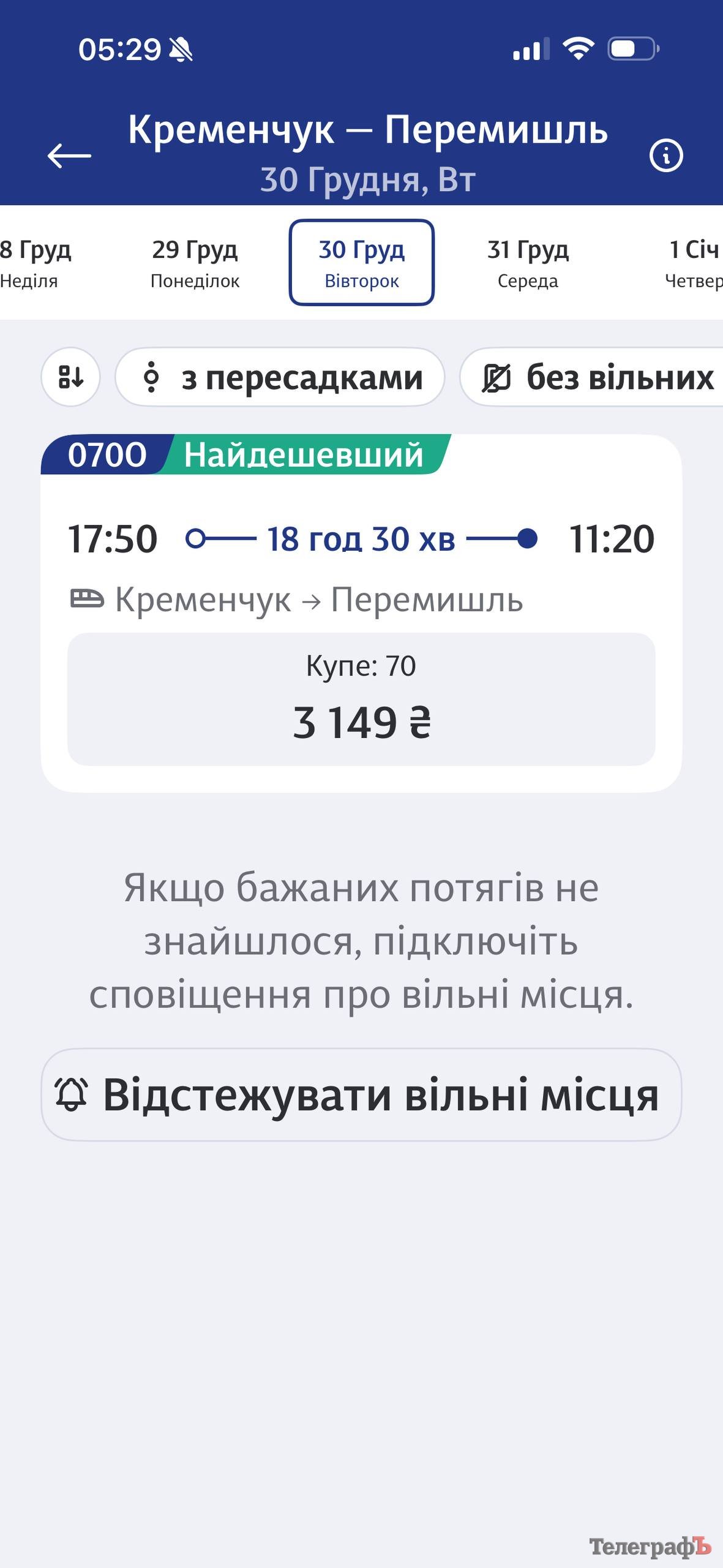Screen dimensions: 723x1568
Task: Choose the Купе option for 3 149 ₴
Action: click(x=361, y=699)
